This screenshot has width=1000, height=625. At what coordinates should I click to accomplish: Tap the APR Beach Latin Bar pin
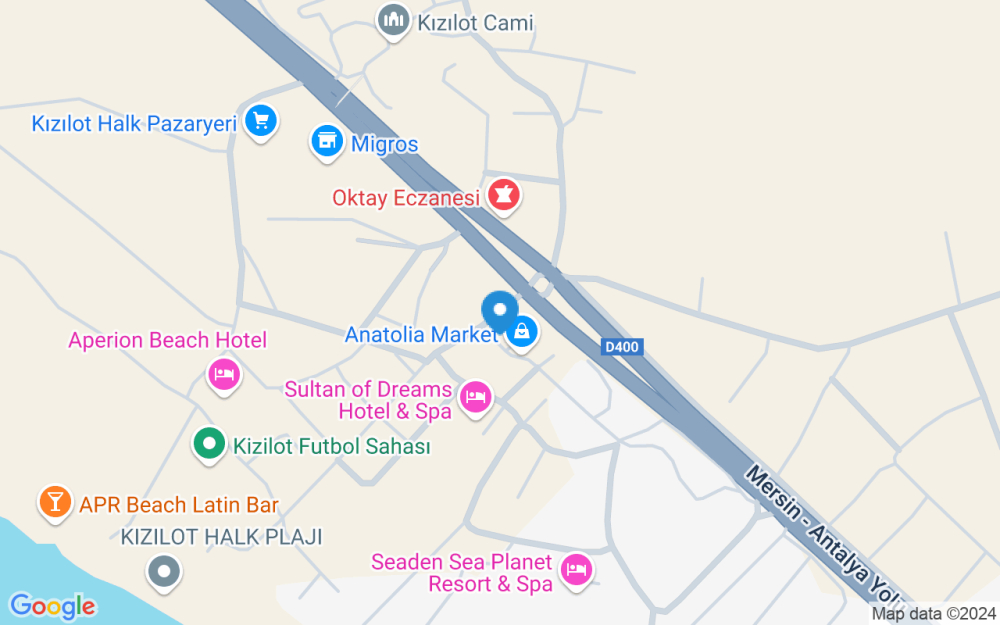click(54, 503)
